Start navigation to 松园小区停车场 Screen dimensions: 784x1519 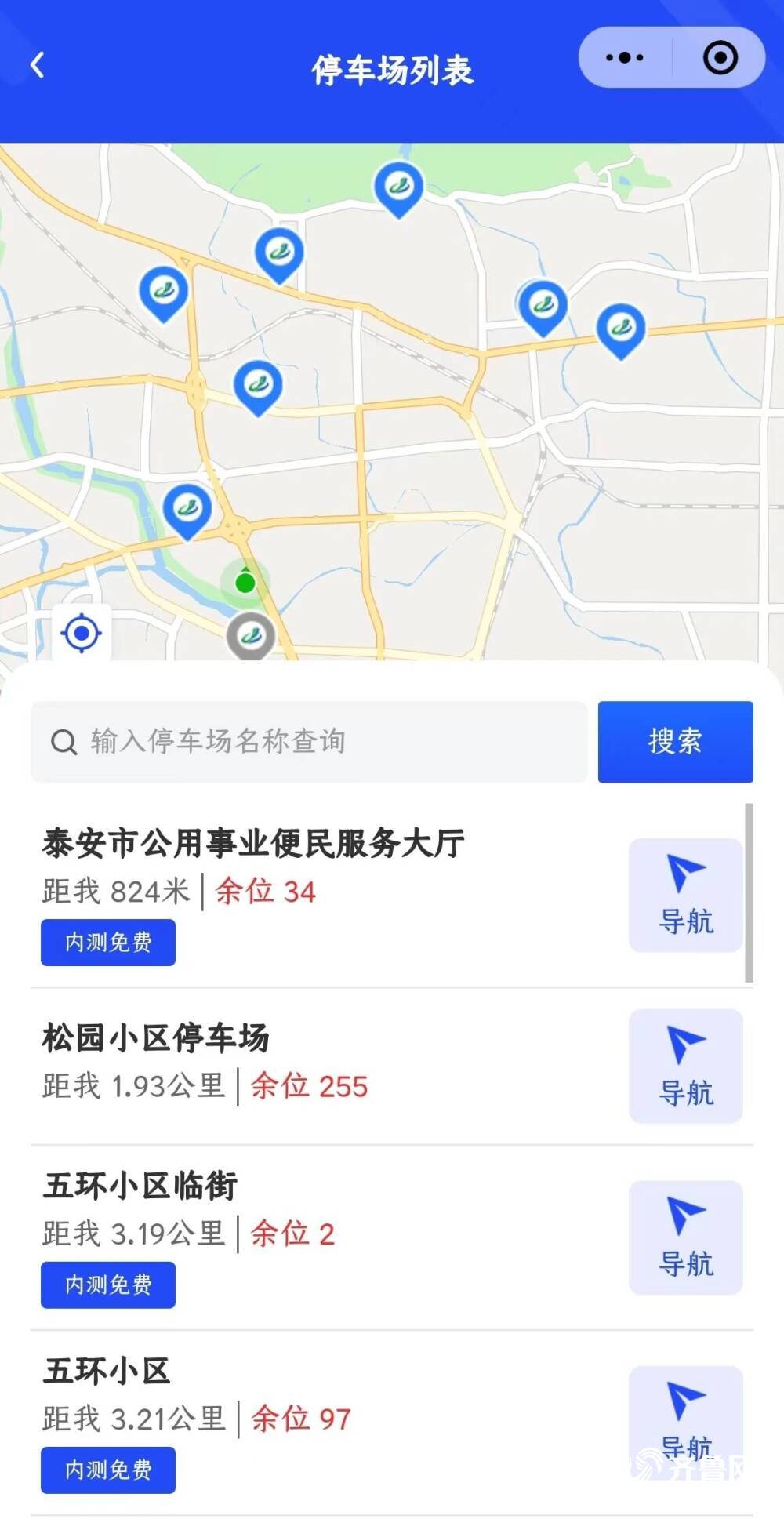[x=685, y=1066]
